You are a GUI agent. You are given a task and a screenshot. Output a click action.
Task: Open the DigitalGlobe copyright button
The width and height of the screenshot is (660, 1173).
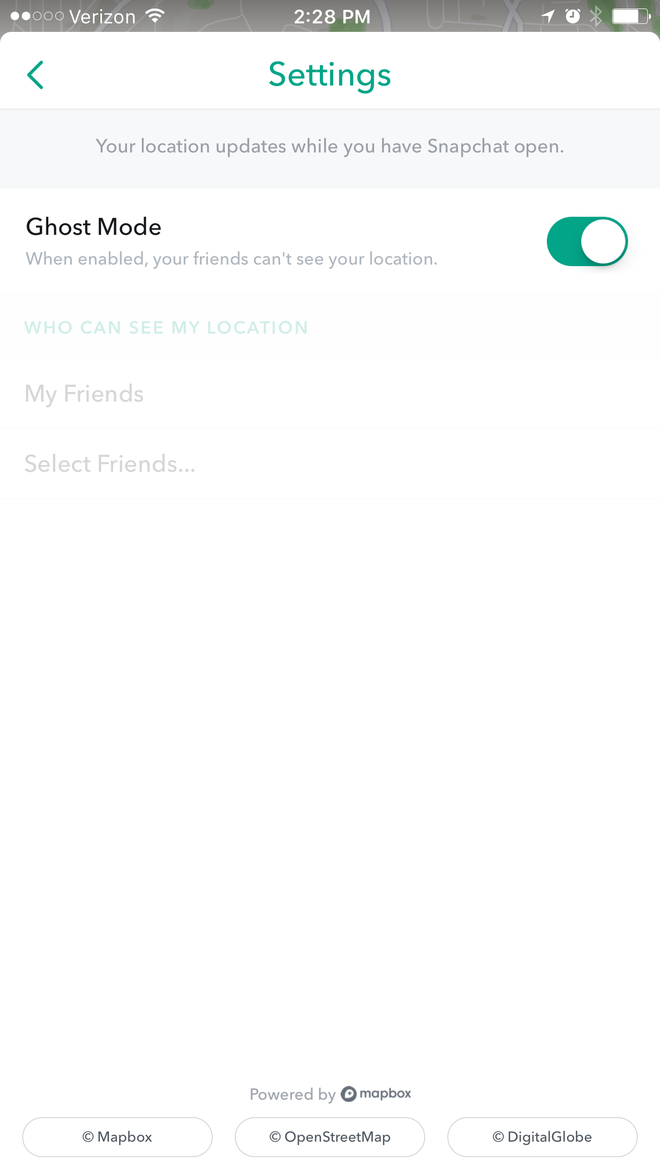pyautogui.click(x=542, y=1137)
